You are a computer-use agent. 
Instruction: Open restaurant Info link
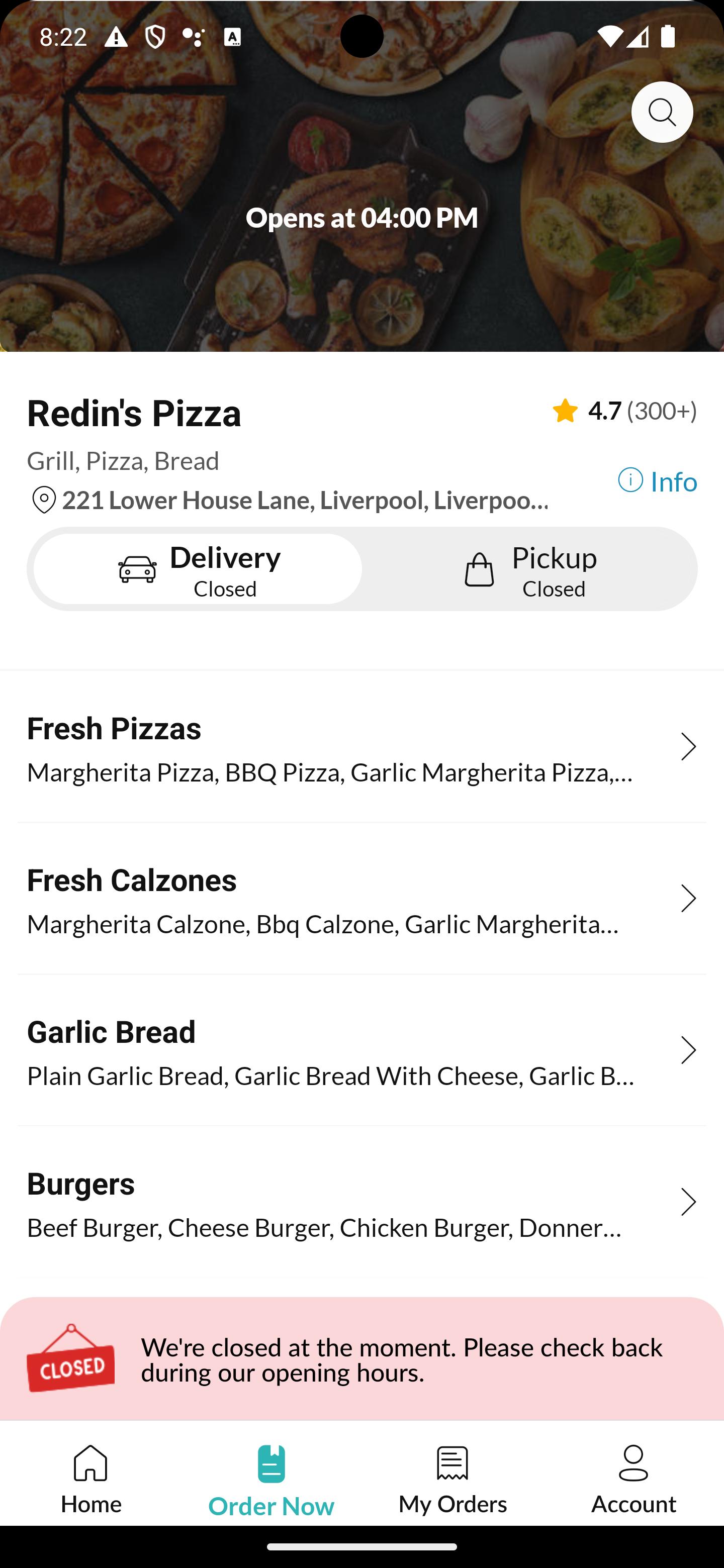coord(658,481)
